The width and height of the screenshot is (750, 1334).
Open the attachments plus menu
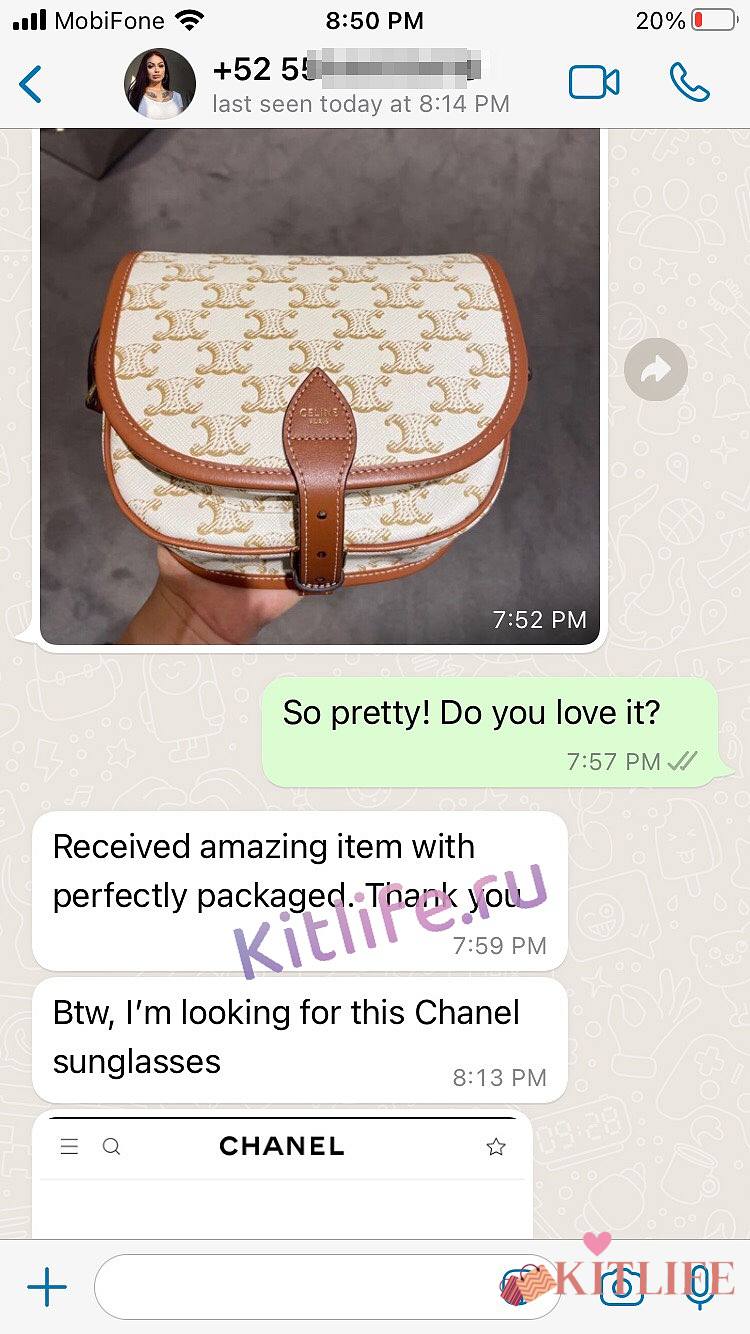click(x=46, y=1287)
